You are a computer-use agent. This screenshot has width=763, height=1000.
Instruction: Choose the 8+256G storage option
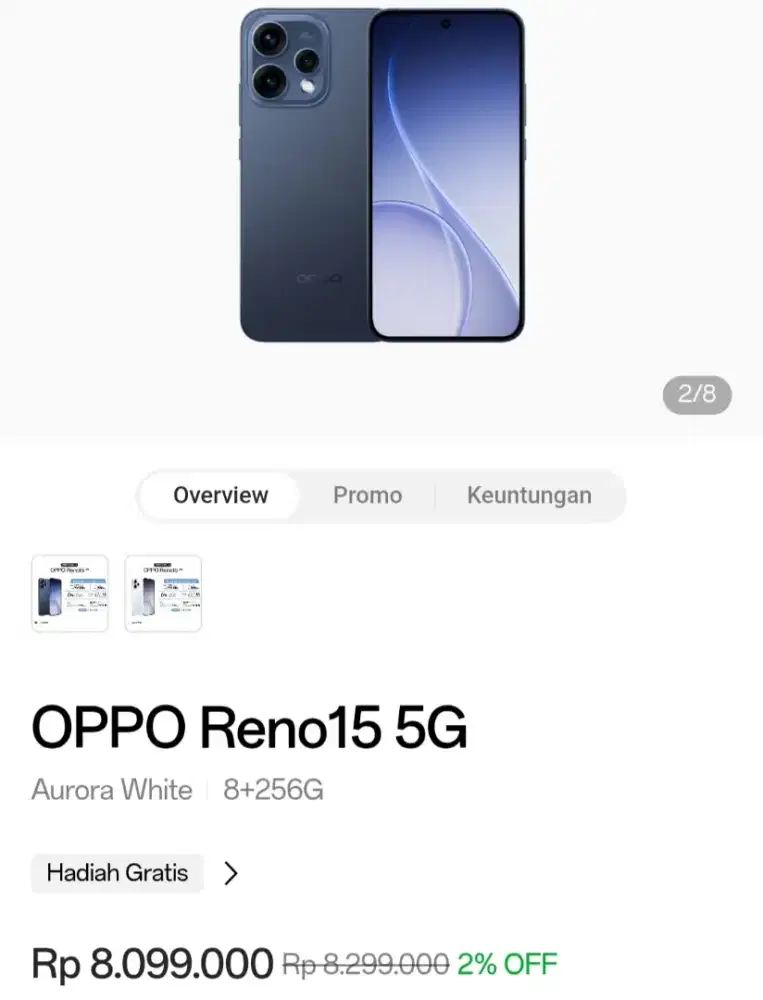271,790
